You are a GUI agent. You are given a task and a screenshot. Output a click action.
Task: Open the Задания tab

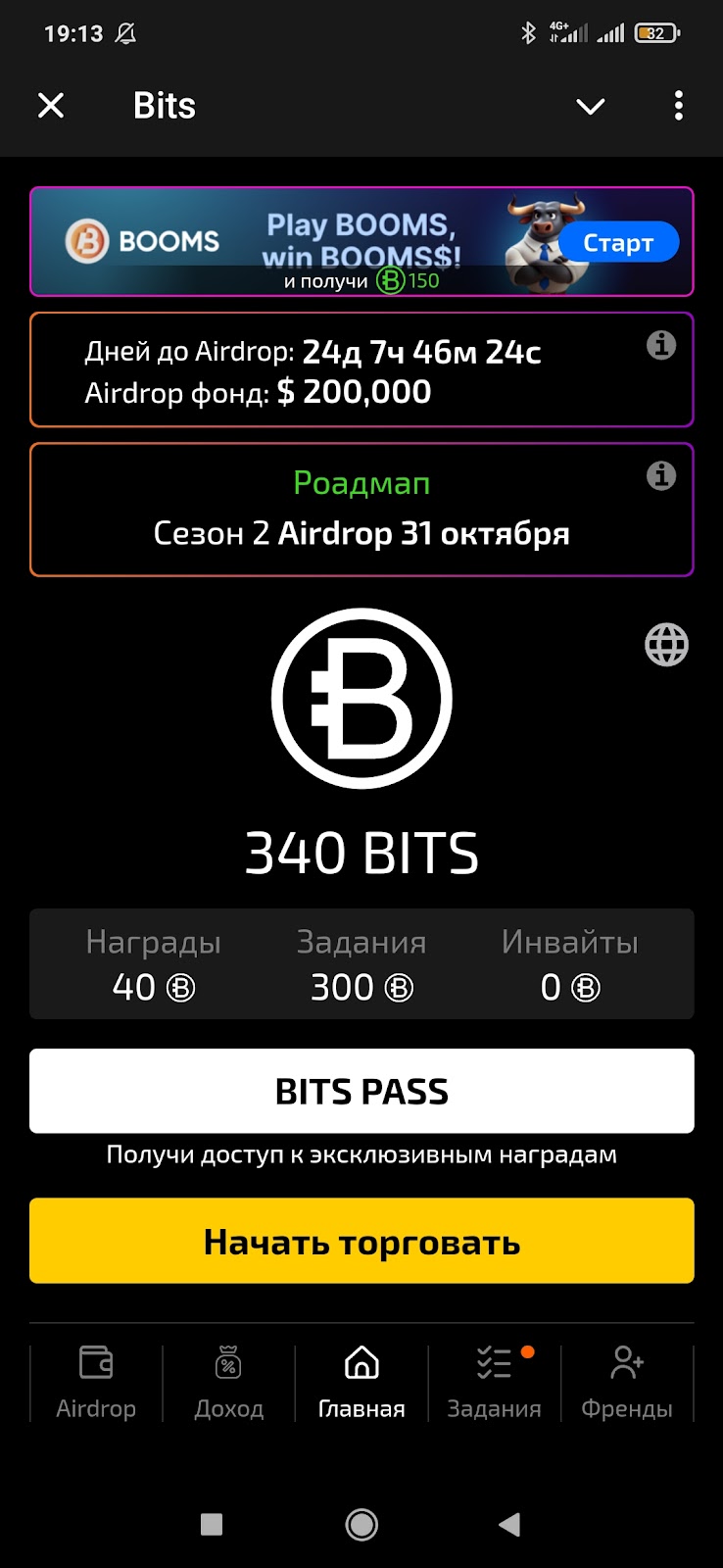[x=494, y=1382]
